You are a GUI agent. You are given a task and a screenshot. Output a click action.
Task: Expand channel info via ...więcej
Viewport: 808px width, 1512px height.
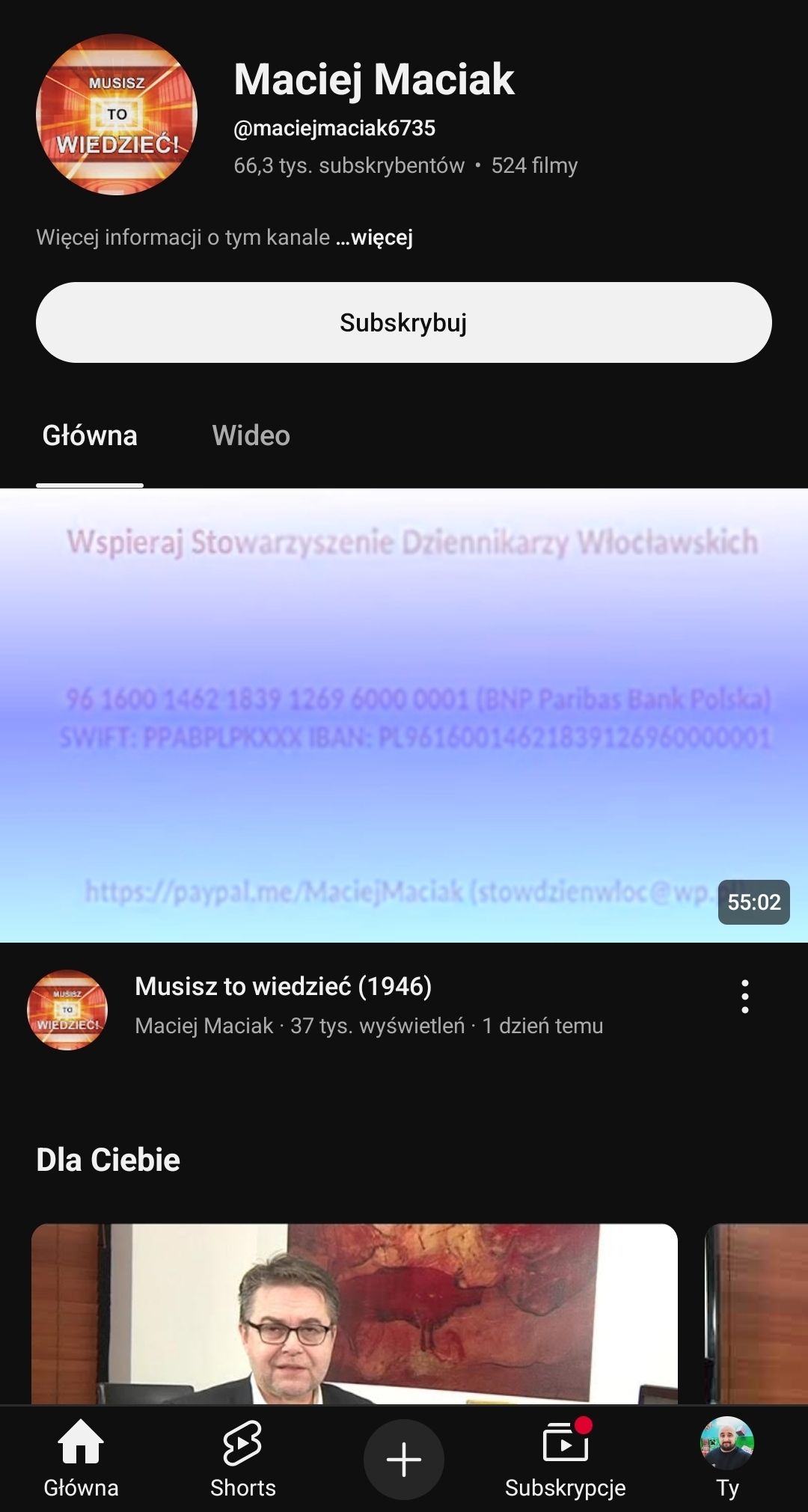[375, 238]
